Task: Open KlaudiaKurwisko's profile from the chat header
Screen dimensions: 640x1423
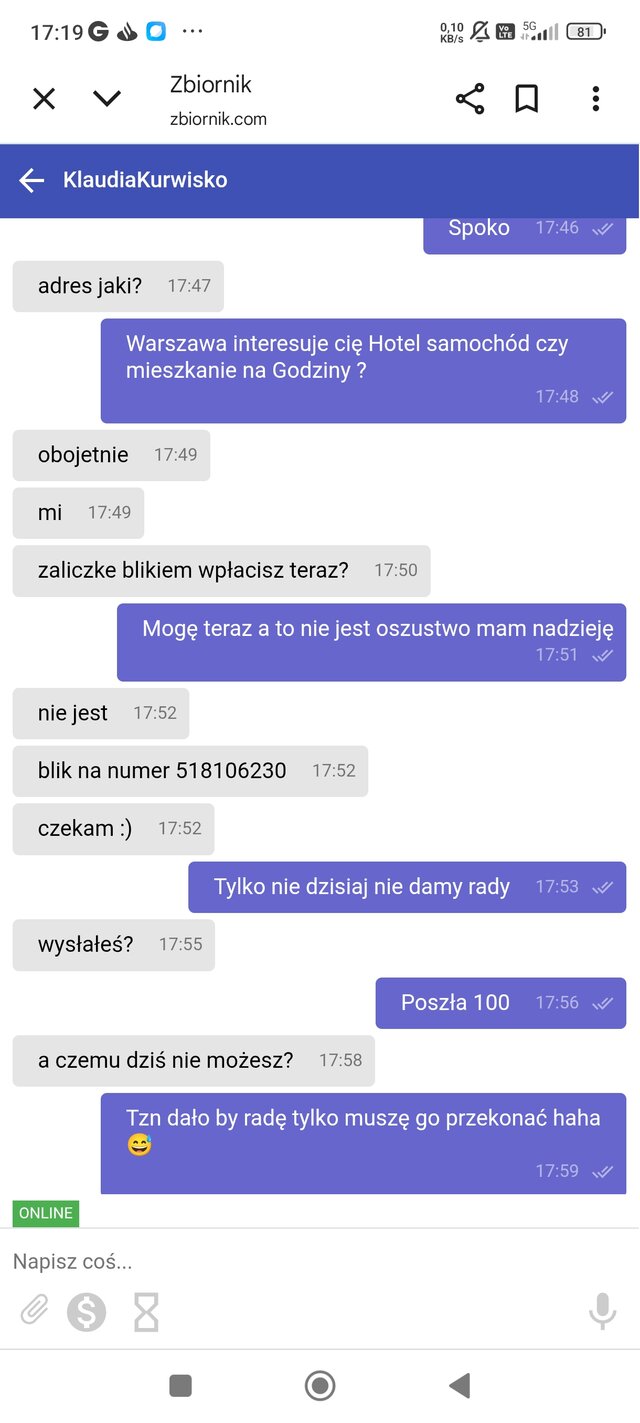Action: (x=145, y=180)
